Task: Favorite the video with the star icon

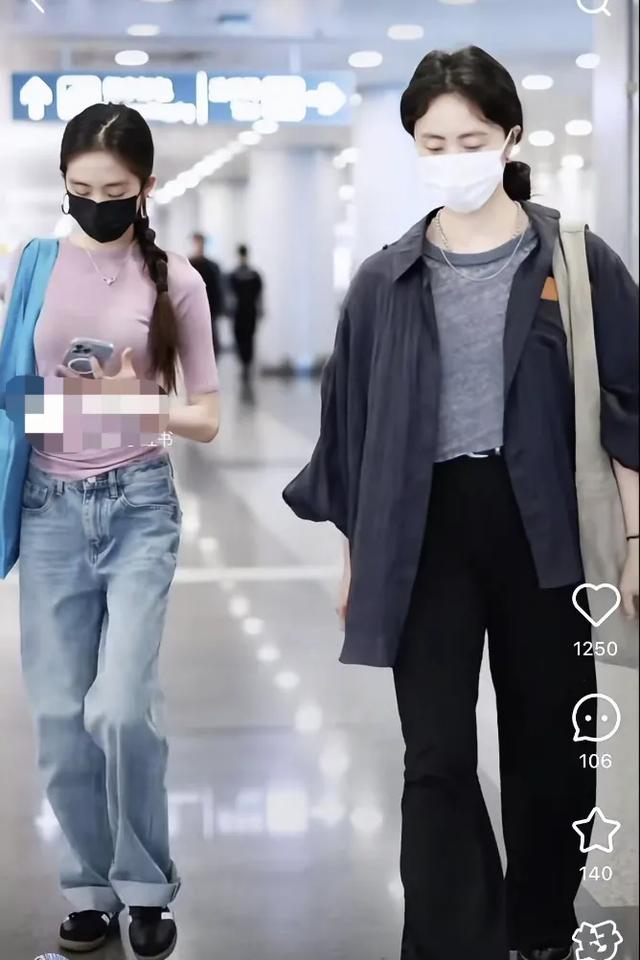Action: [x=596, y=830]
